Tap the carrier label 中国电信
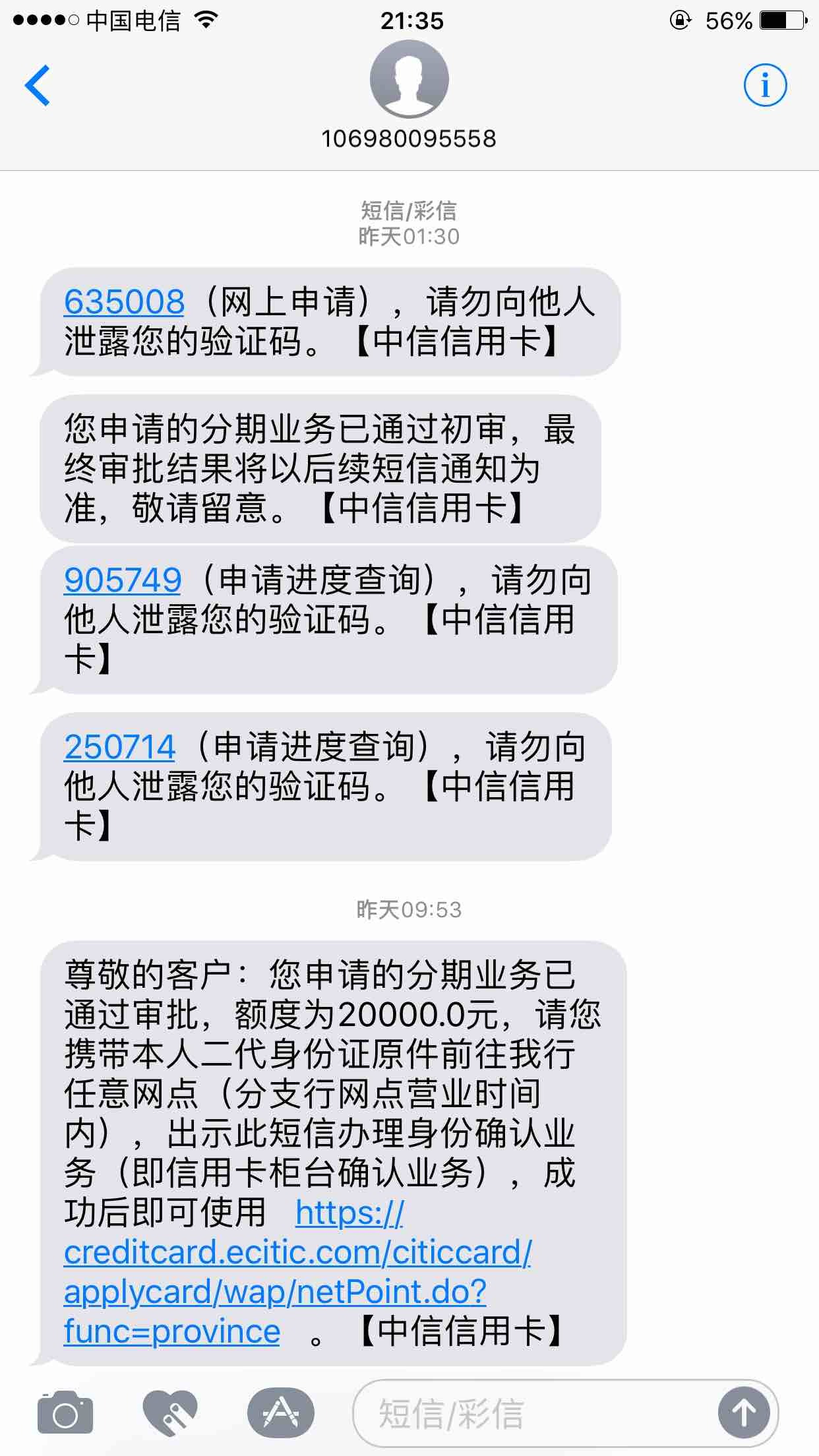819x1456 pixels. [132, 20]
